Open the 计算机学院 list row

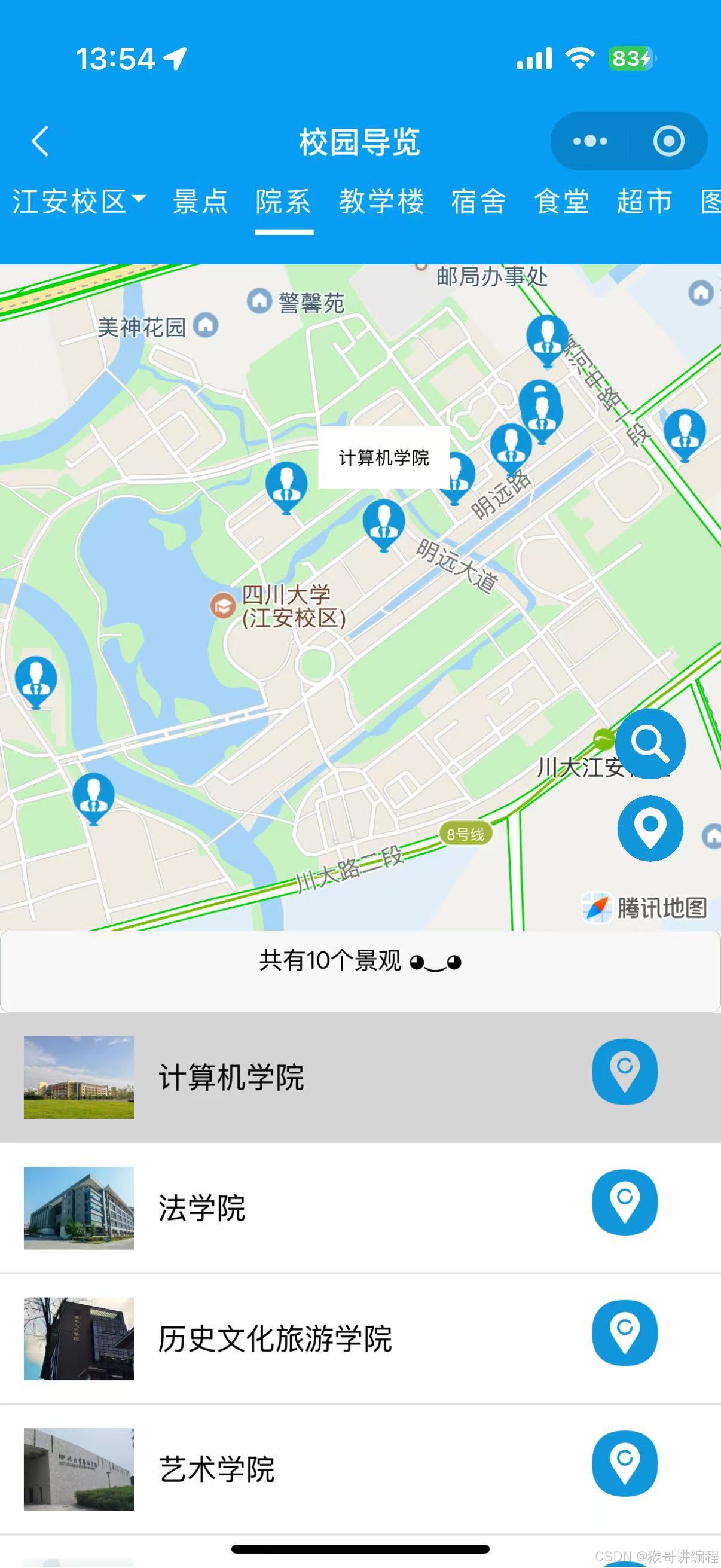[304, 1078]
